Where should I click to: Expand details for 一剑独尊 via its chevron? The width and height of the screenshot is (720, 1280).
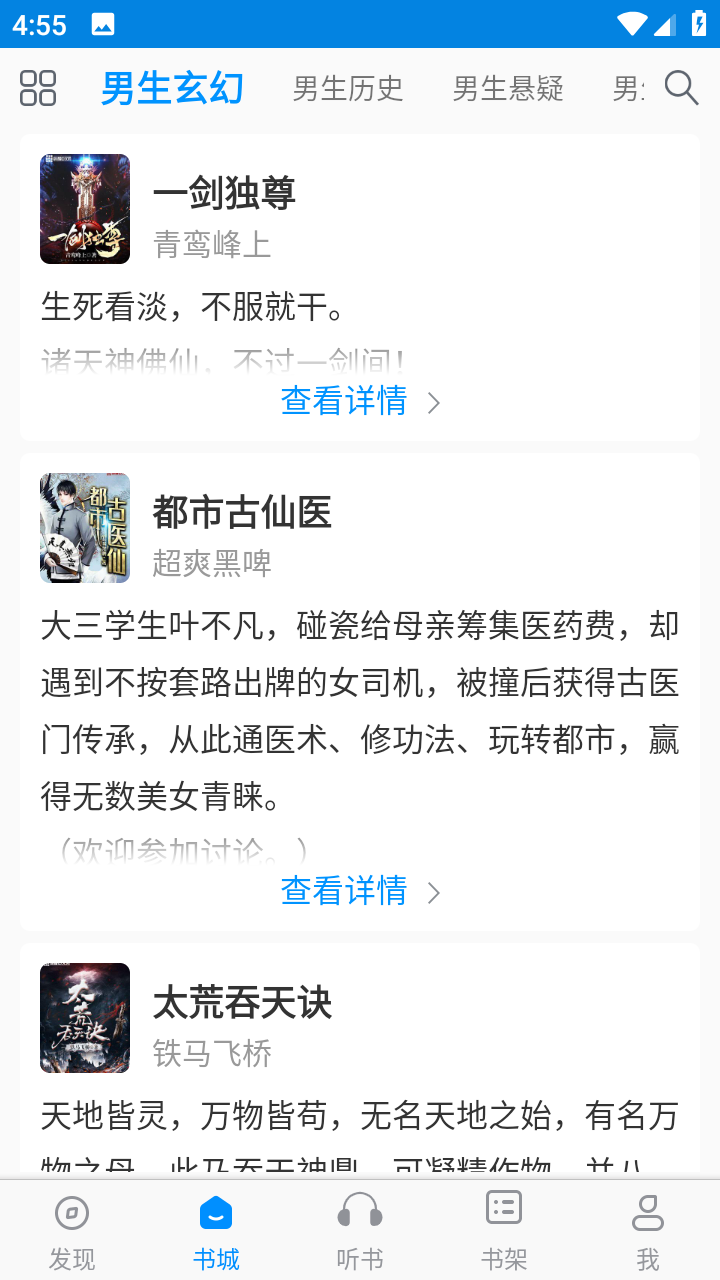click(x=432, y=401)
